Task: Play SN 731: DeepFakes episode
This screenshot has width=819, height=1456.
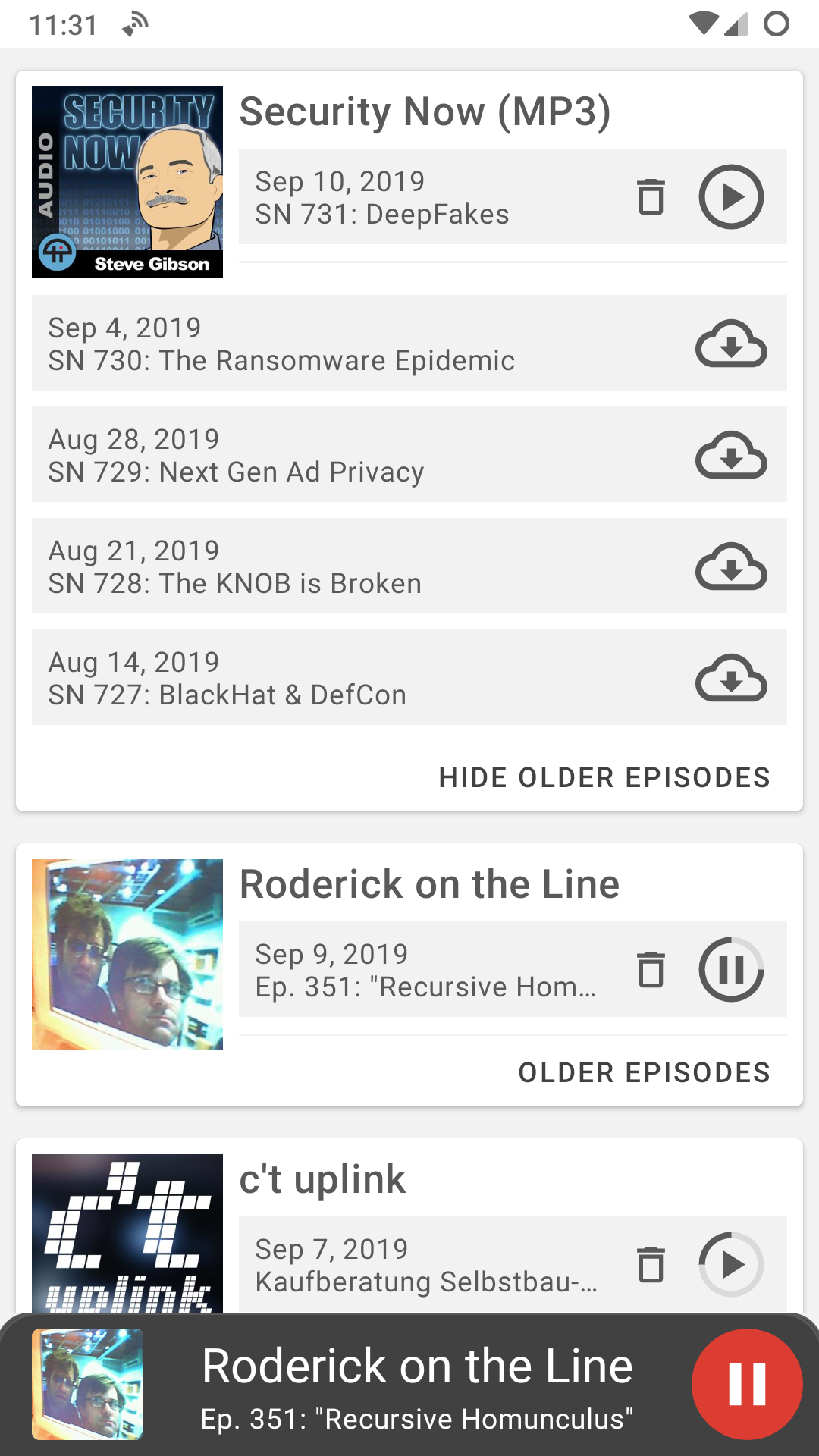Action: coord(730,197)
